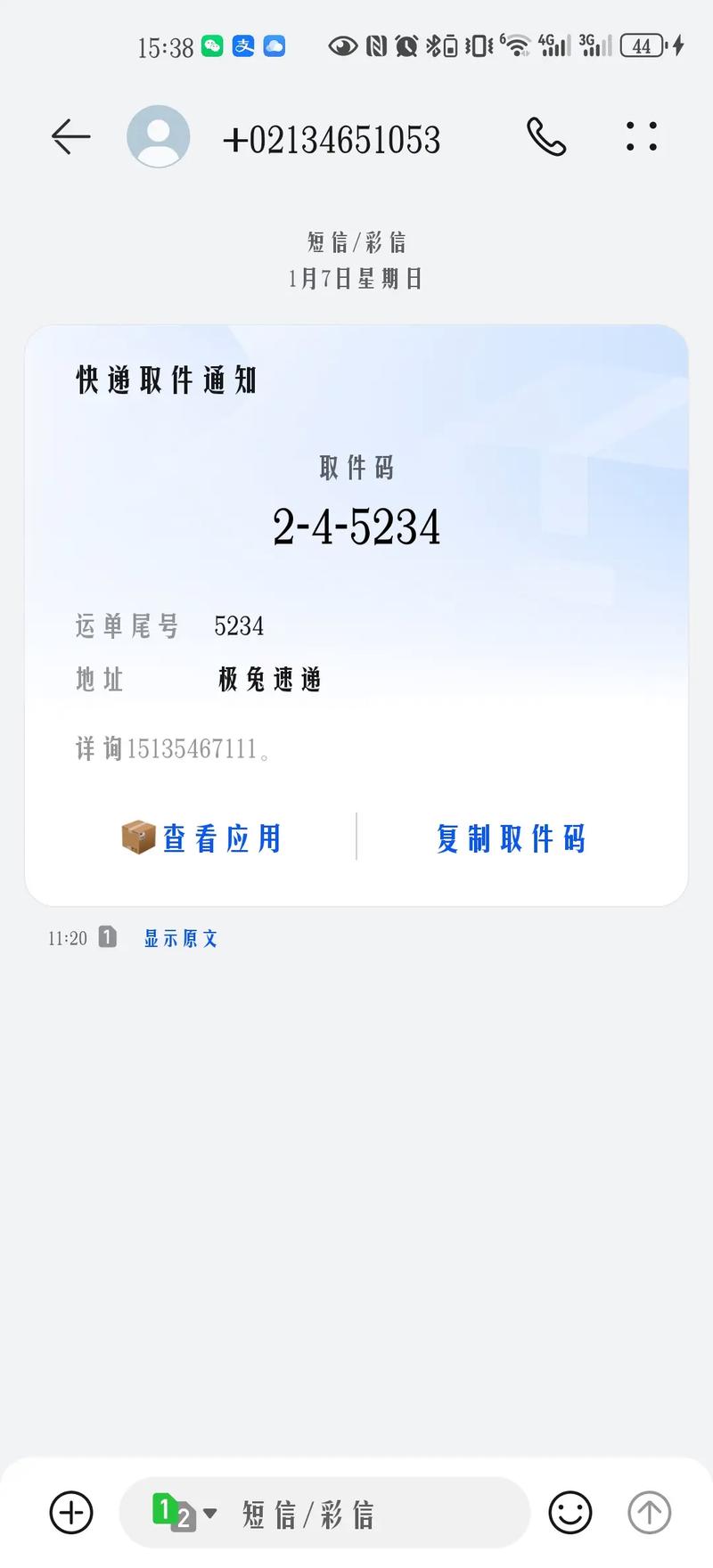
Task: Tap the package emoji icon next to 查看应用
Action: pos(136,837)
